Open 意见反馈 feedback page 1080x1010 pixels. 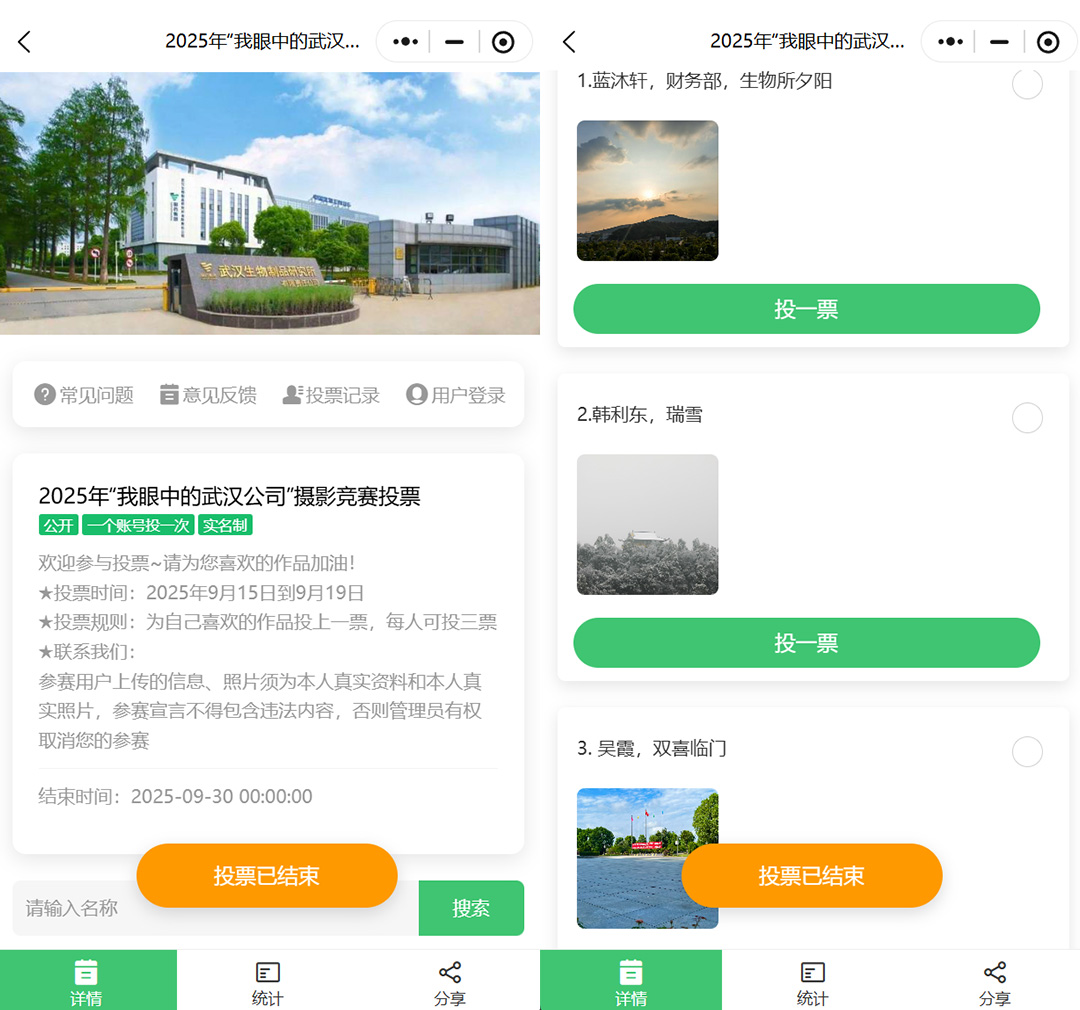(208, 395)
